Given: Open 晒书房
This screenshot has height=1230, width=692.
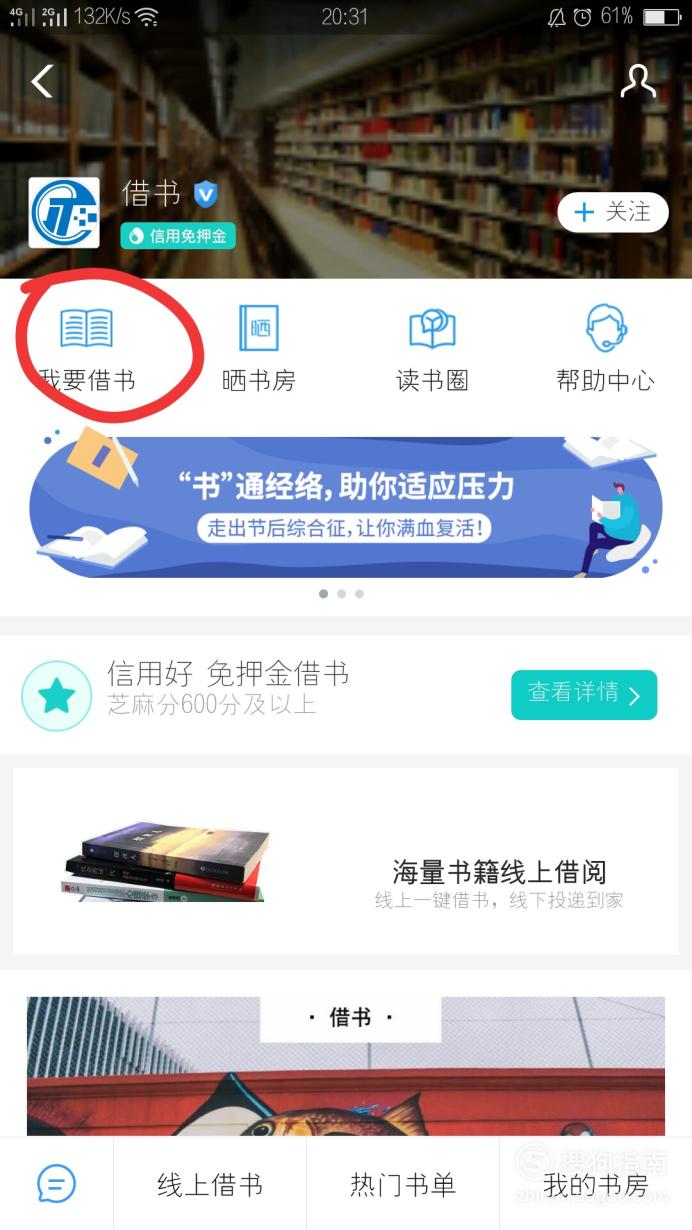Looking at the screenshot, I should point(259,350).
